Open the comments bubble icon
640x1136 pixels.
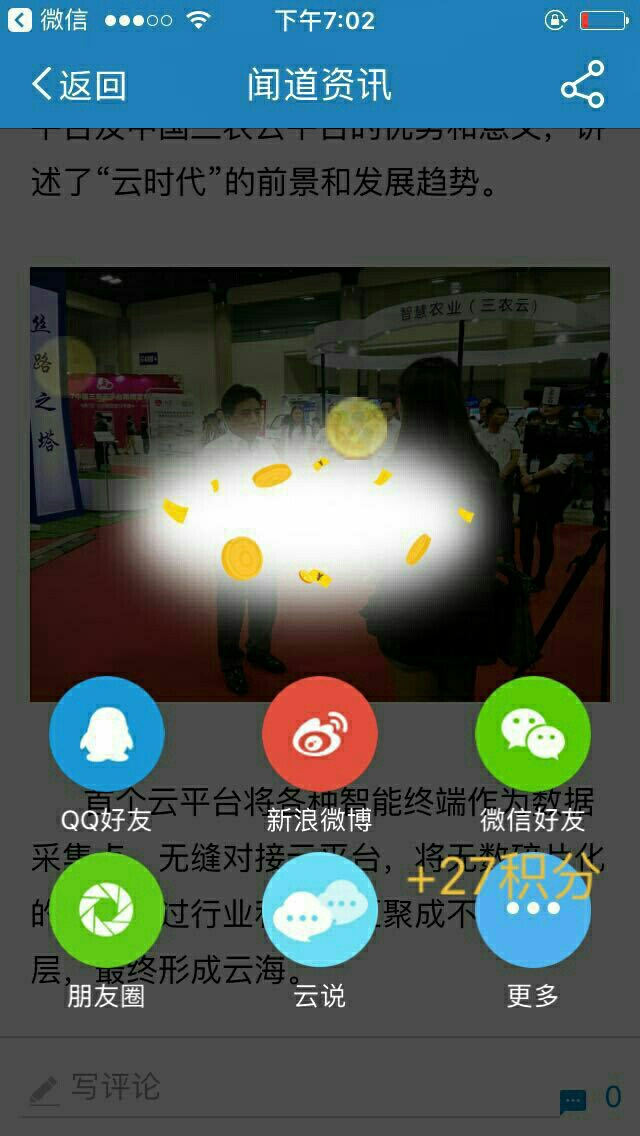tap(573, 1101)
